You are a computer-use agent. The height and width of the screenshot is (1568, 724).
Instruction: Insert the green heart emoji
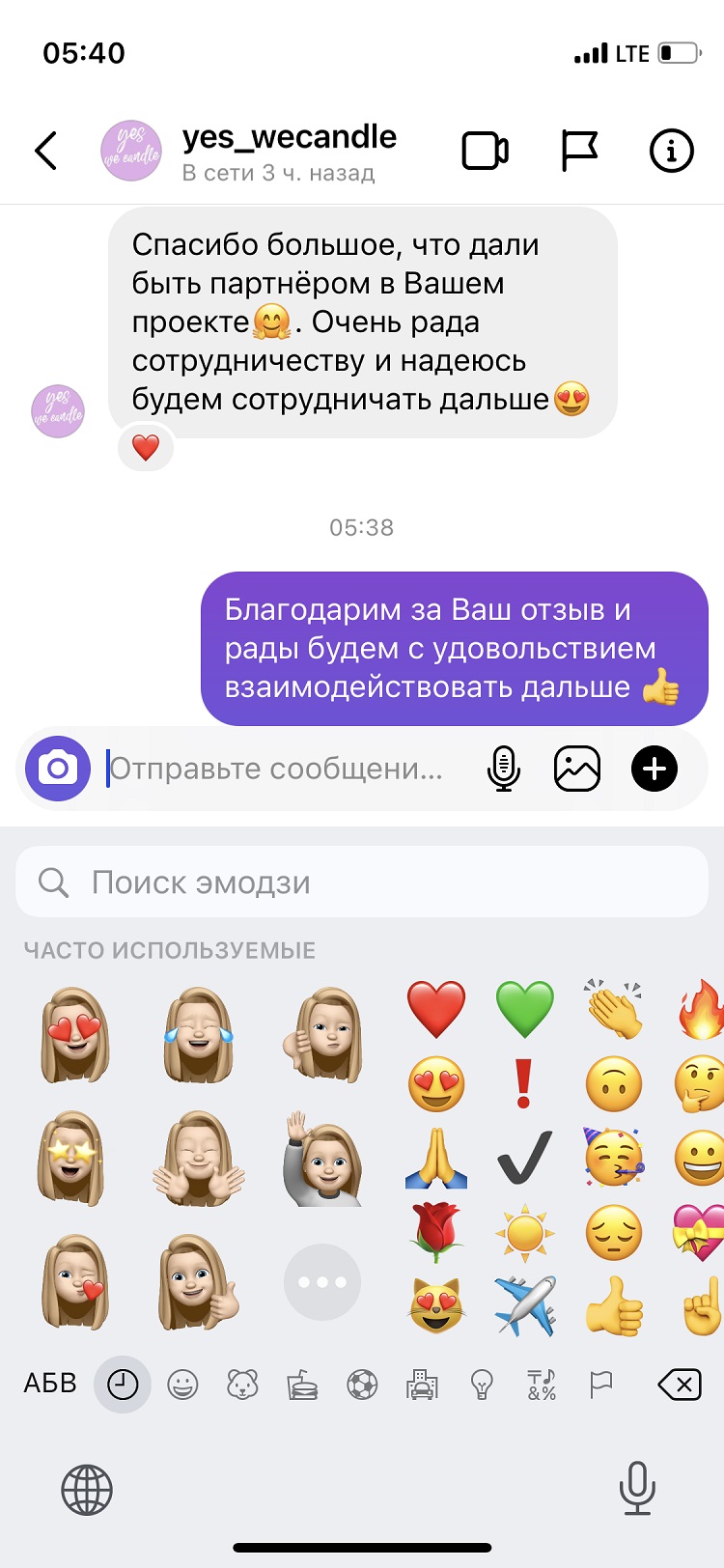524,1009
